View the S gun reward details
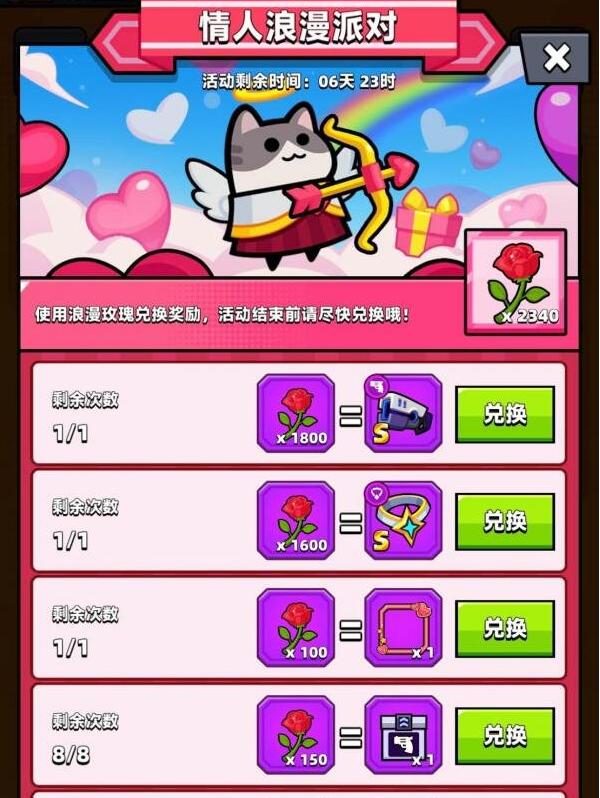 click(x=403, y=414)
